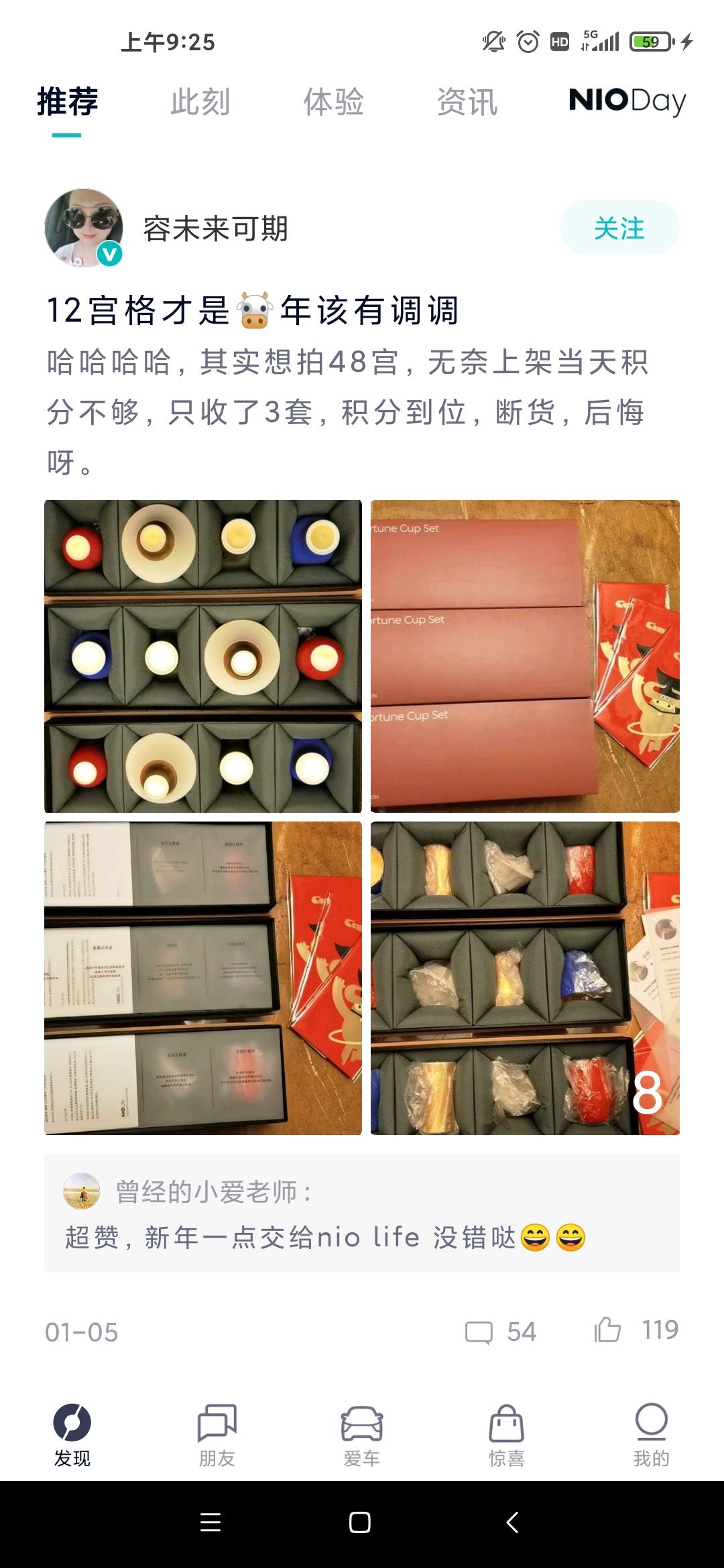This screenshot has height=1568, width=724.
Task: Open the photo marked with 8 more
Action: [x=525, y=978]
